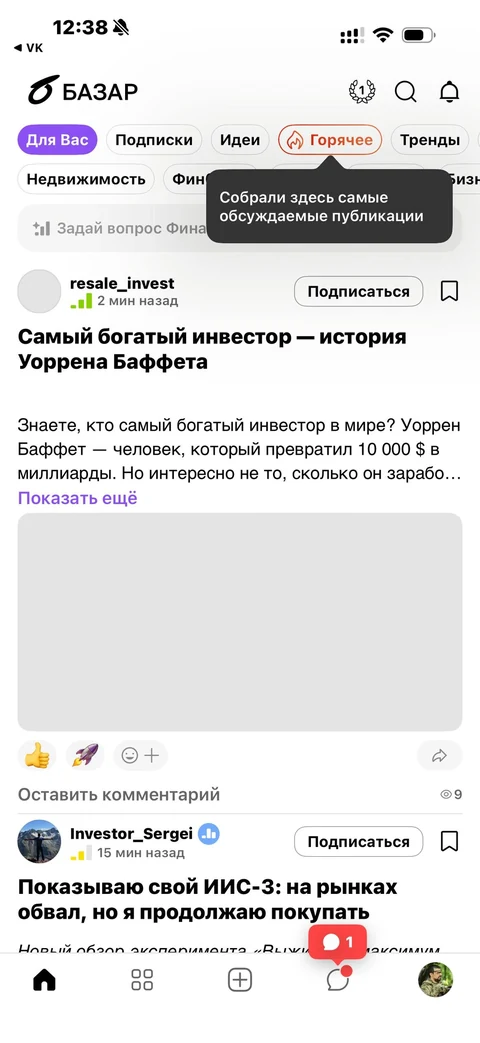React with the rocket emoji
Screen dimensions: 480x1043
click(x=85, y=756)
